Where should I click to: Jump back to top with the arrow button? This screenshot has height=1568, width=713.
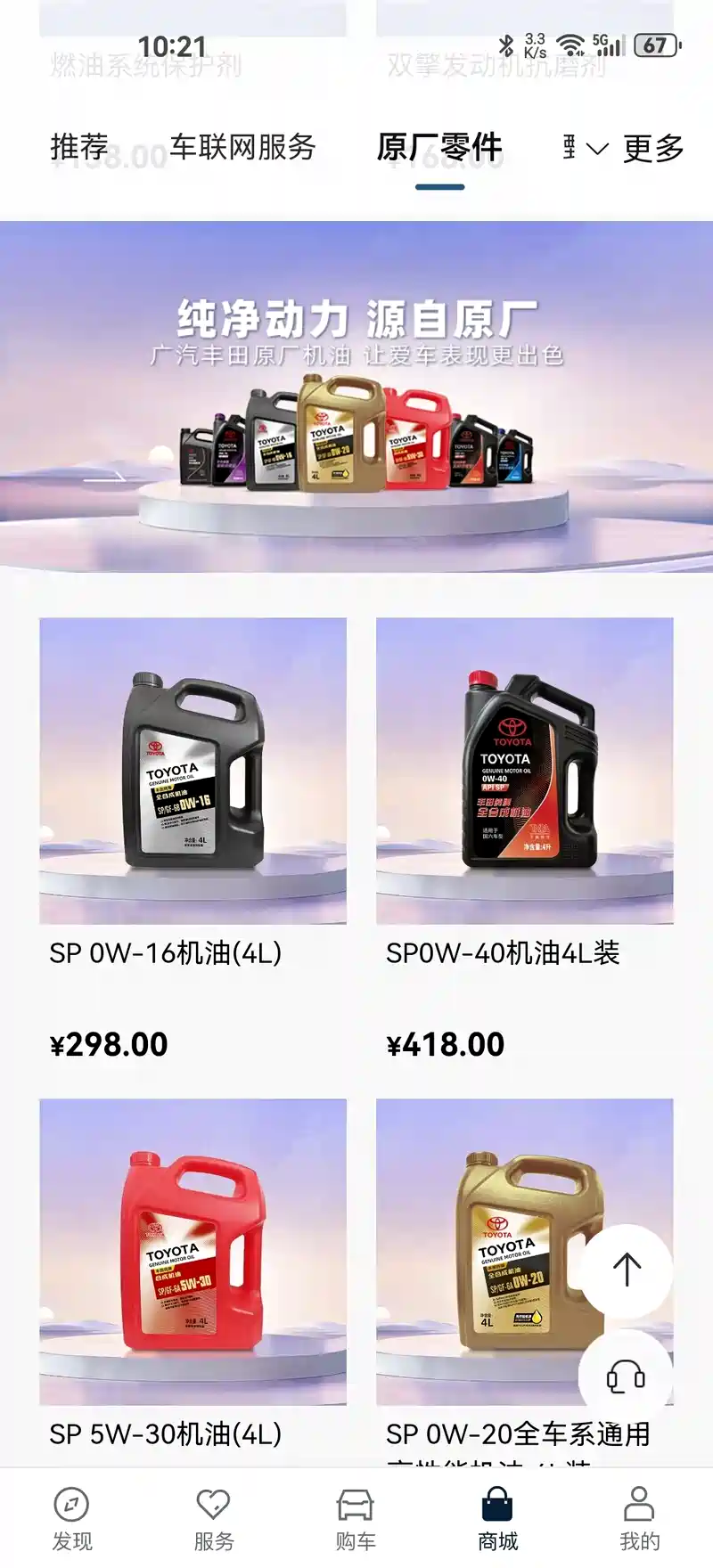coord(627,1270)
